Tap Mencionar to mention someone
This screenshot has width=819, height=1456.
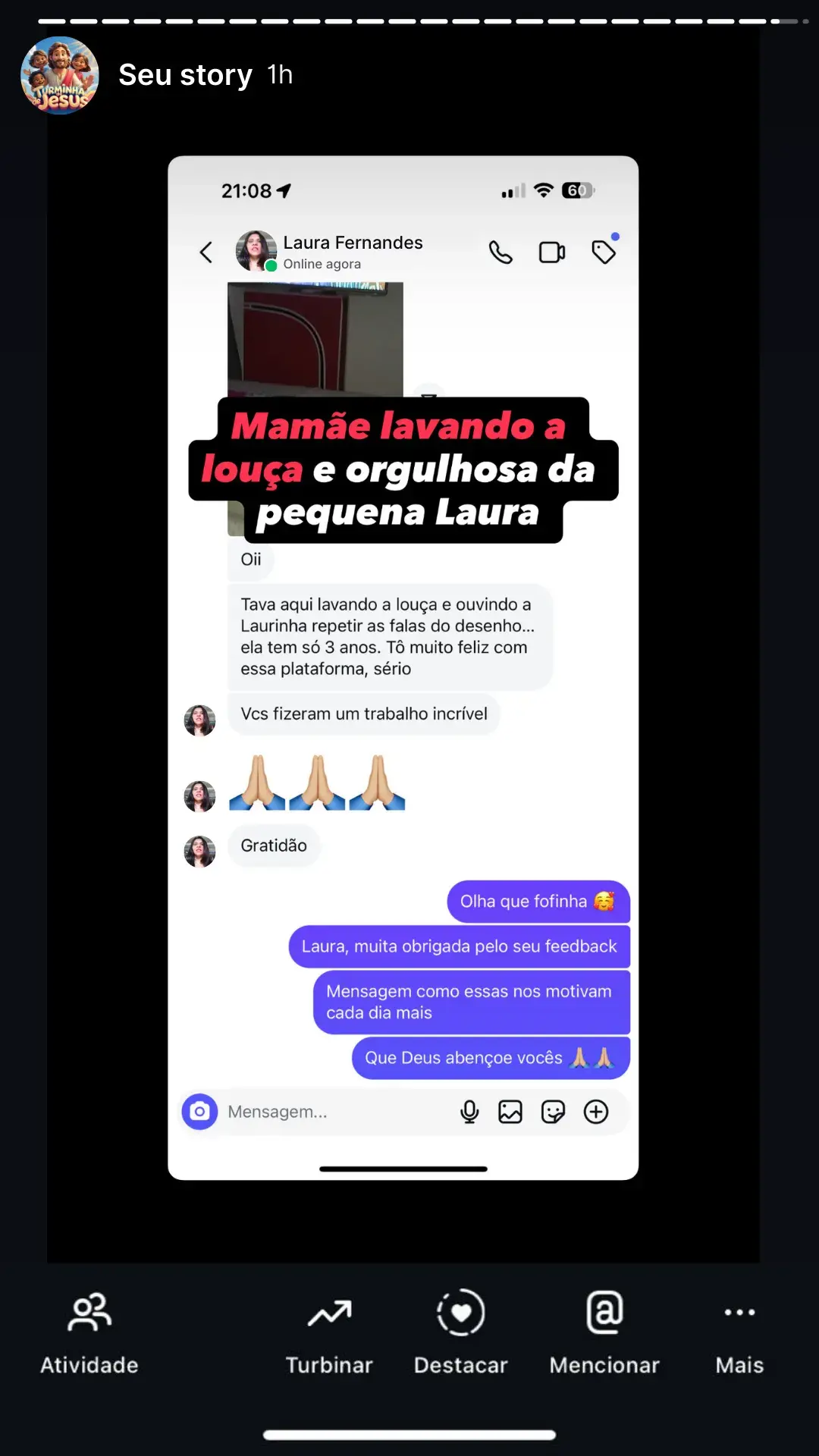point(604,1331)
